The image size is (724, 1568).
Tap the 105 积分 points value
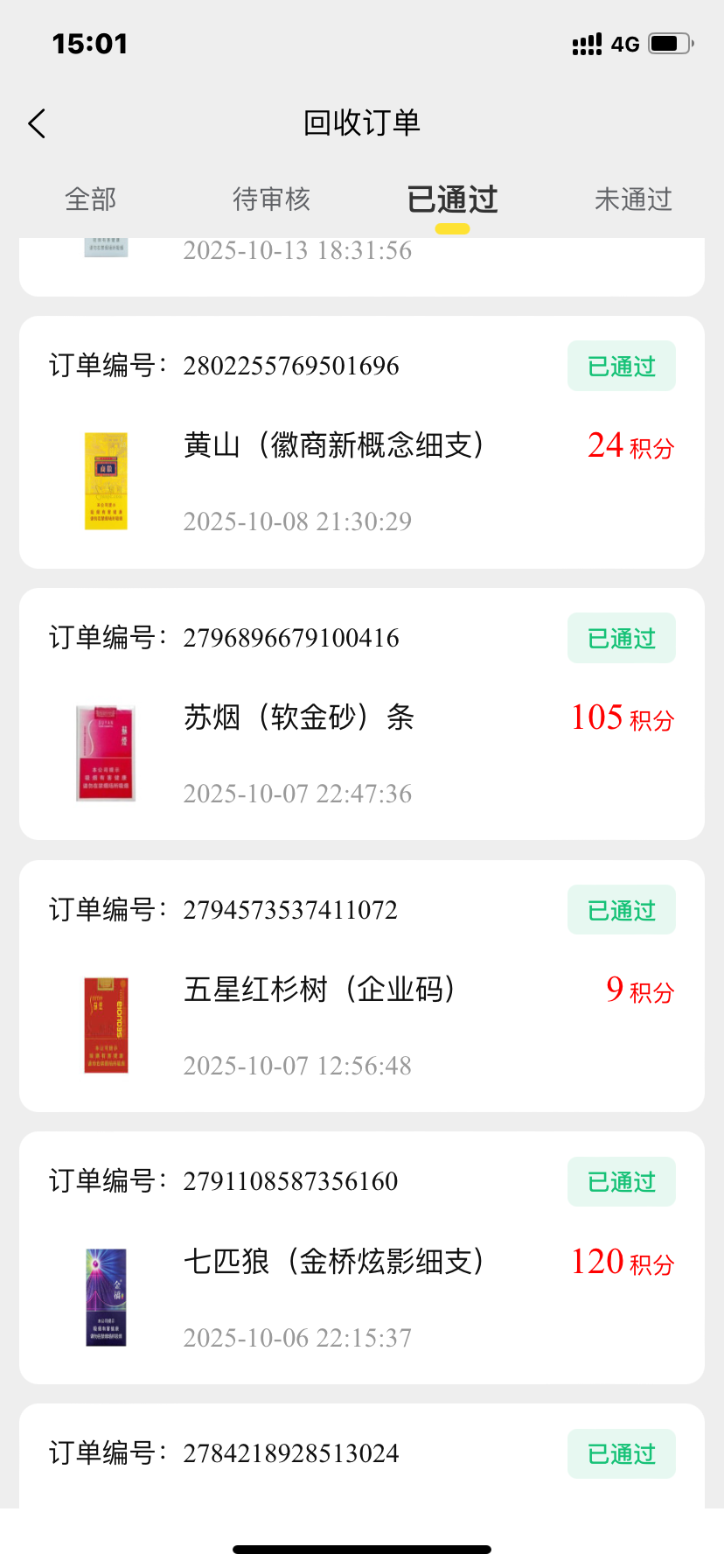click(x=623, y=717)
